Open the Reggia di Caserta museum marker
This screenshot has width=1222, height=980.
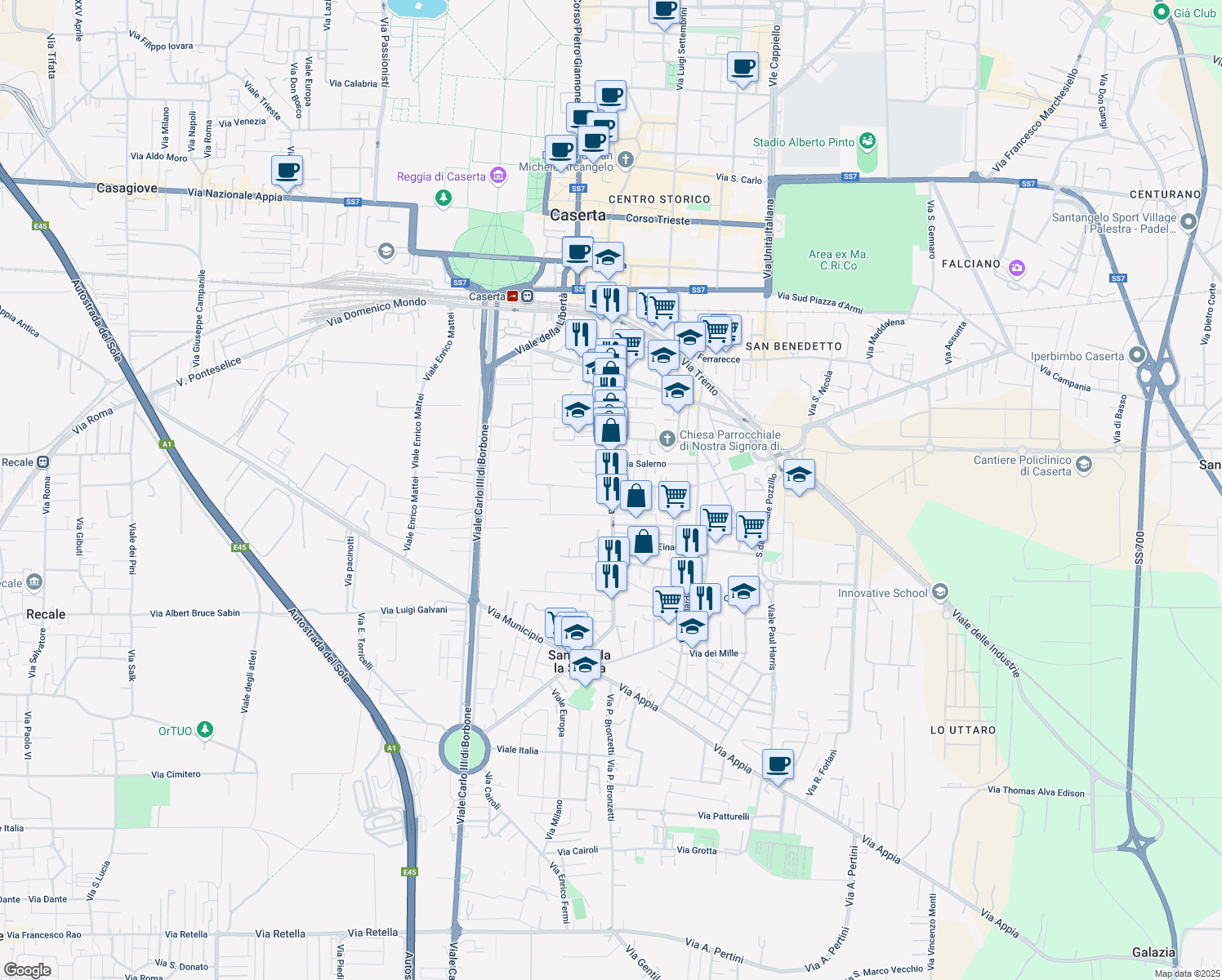[x=498, y=176]
